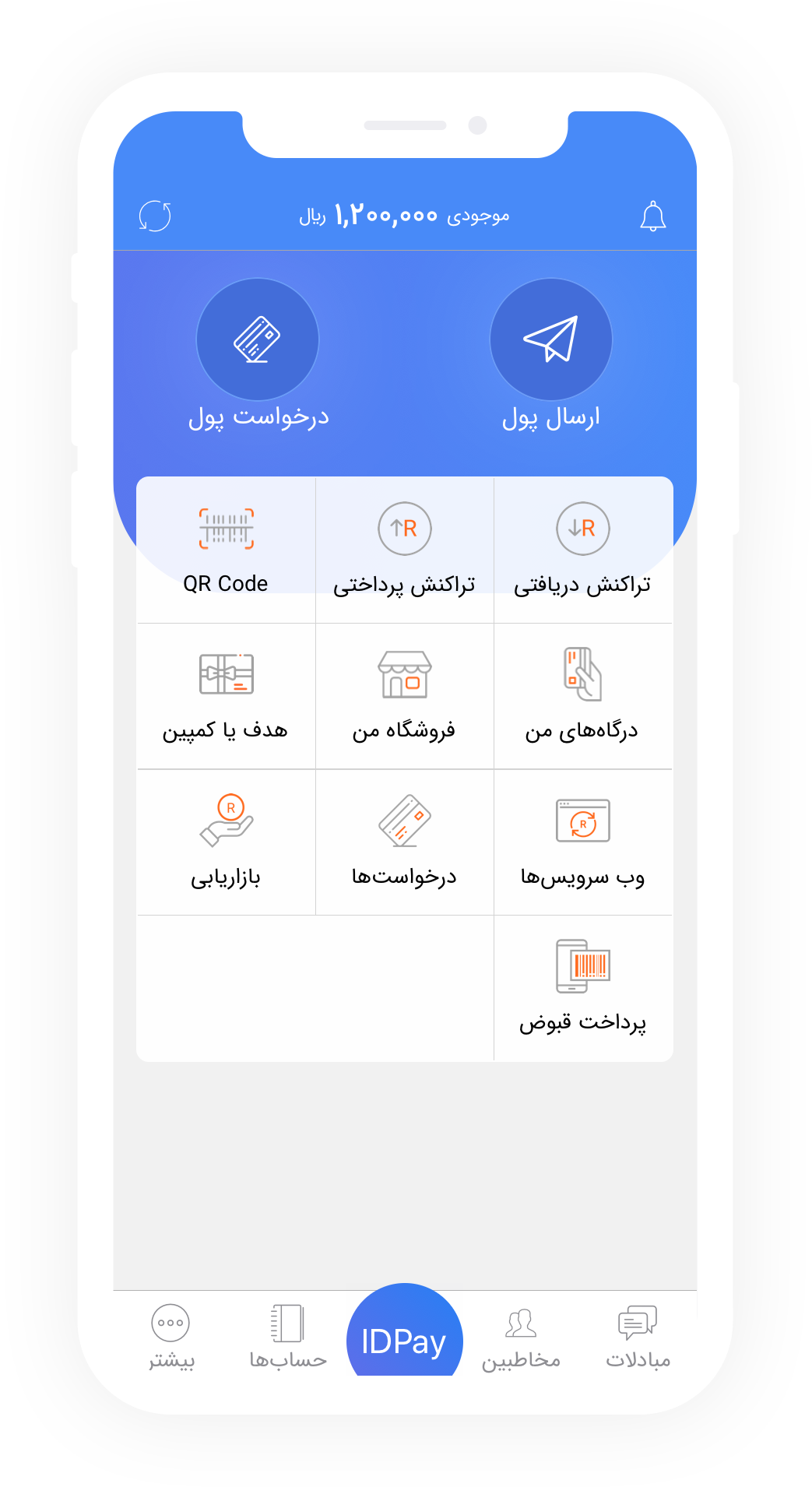Image resolution: width=812 pixels, height=1487 pixels.
Task: Open the بیشتر more tab
Action: tap(170, 1337)
